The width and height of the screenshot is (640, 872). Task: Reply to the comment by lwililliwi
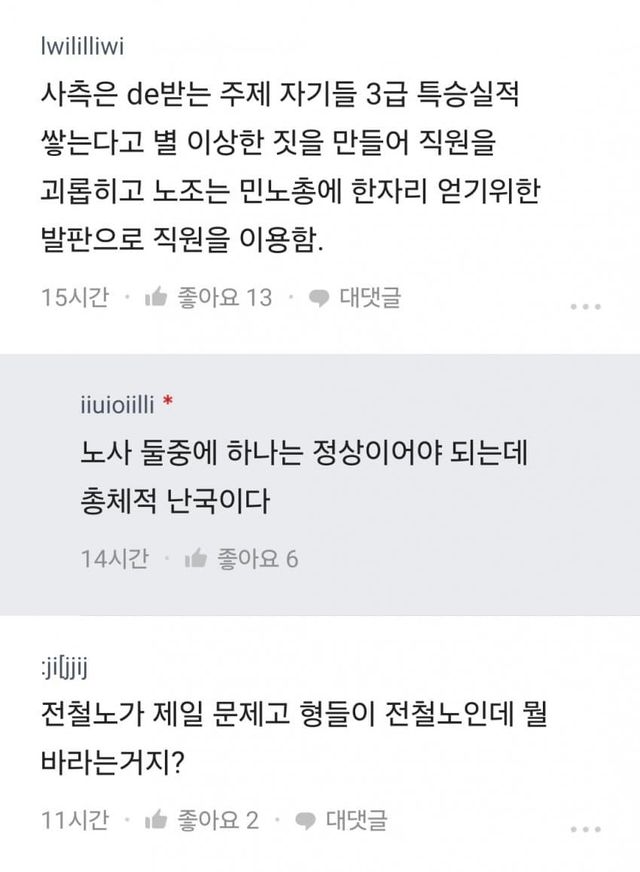(x=355, y=297)
